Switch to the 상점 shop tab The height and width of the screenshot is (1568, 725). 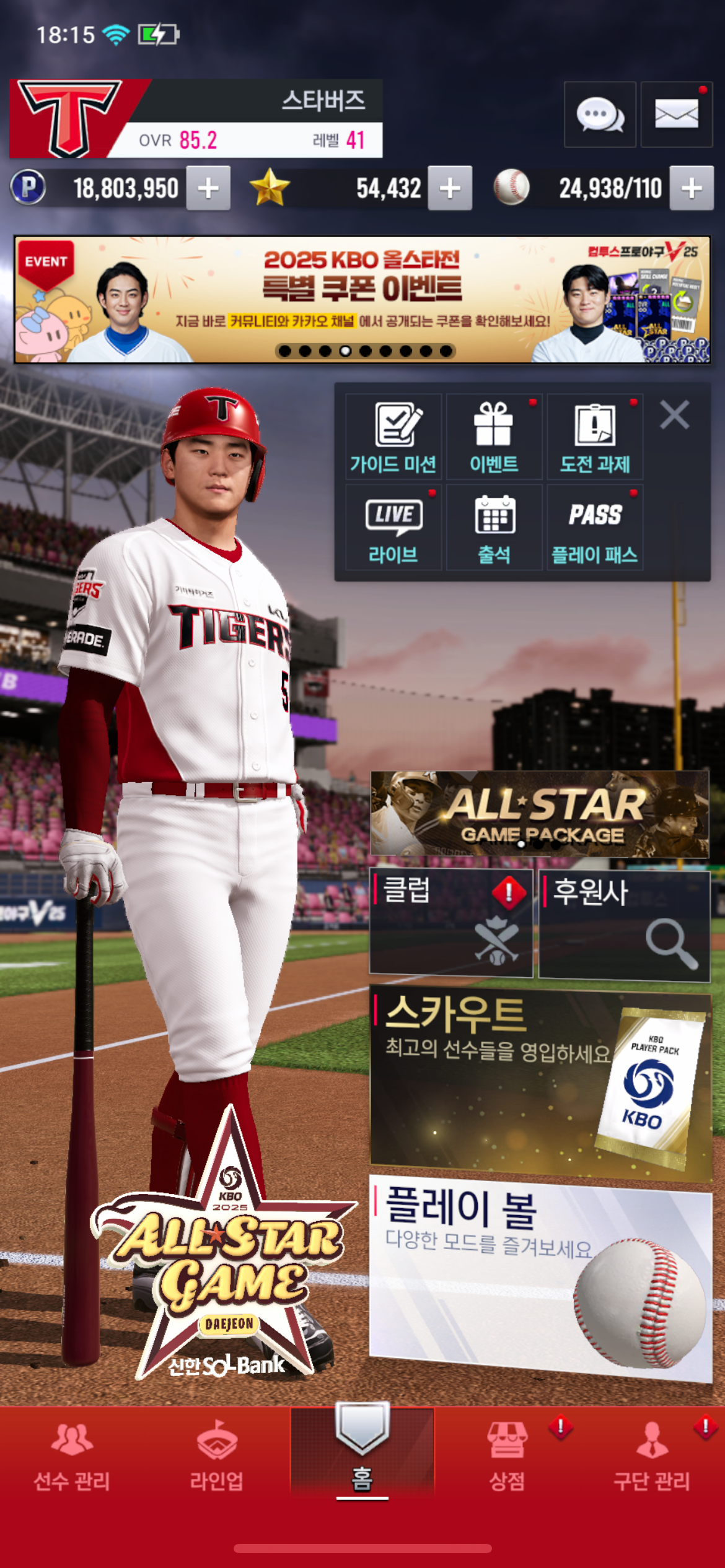[507, 1455]
